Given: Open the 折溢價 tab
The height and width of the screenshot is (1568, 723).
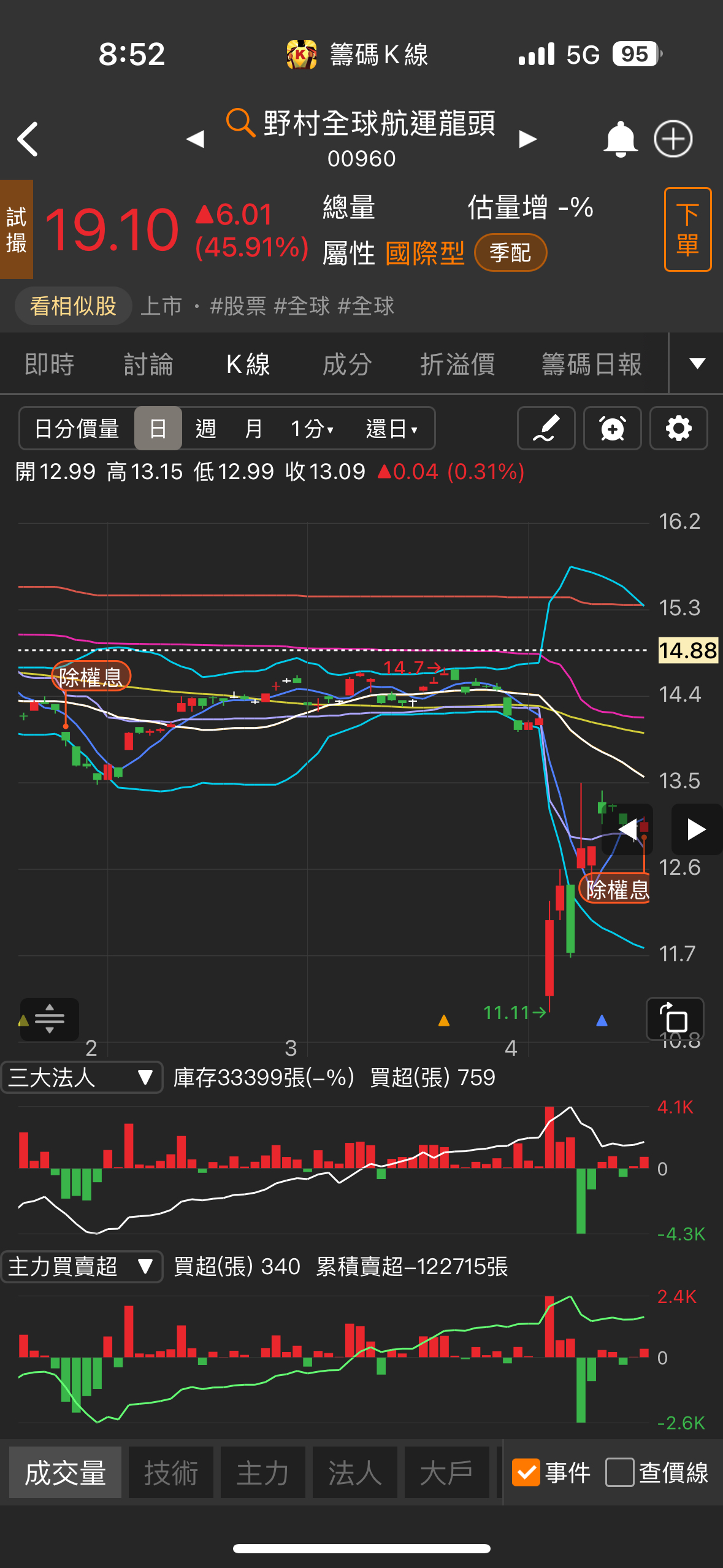Looking at the screenshot, I should 457,364.
